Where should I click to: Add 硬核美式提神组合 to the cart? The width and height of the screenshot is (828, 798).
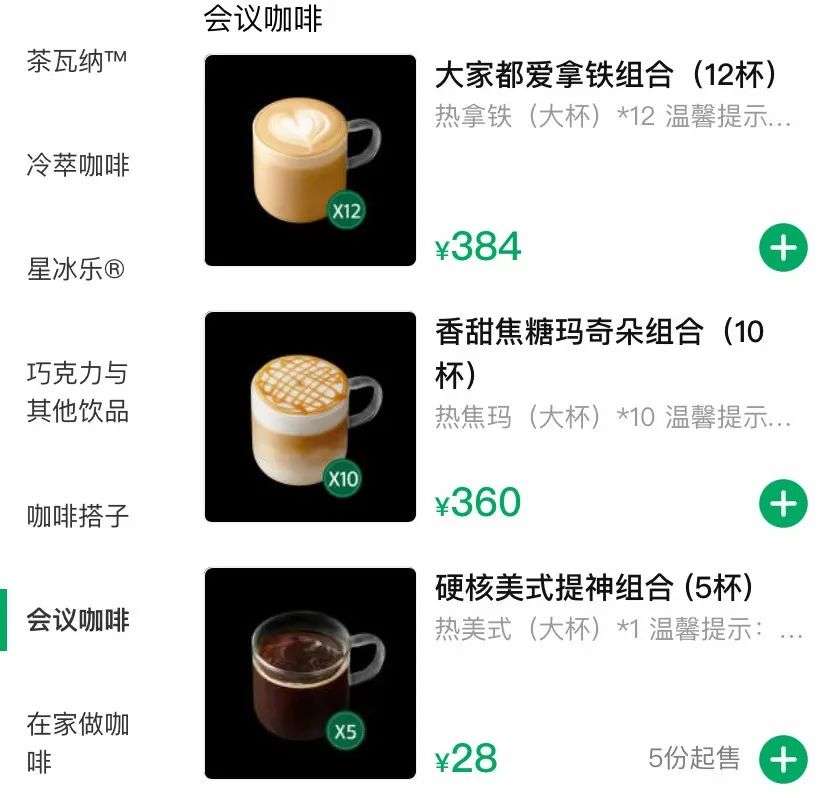coord(782,759)
